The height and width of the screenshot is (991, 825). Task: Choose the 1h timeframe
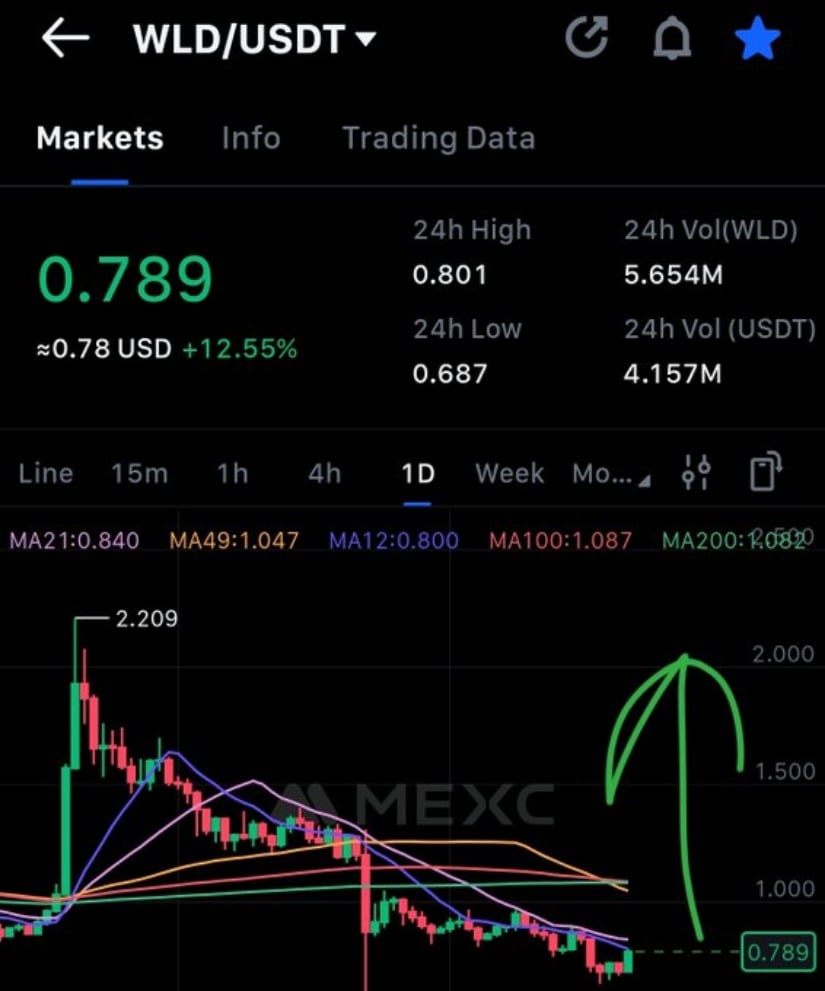coord(232,473)
